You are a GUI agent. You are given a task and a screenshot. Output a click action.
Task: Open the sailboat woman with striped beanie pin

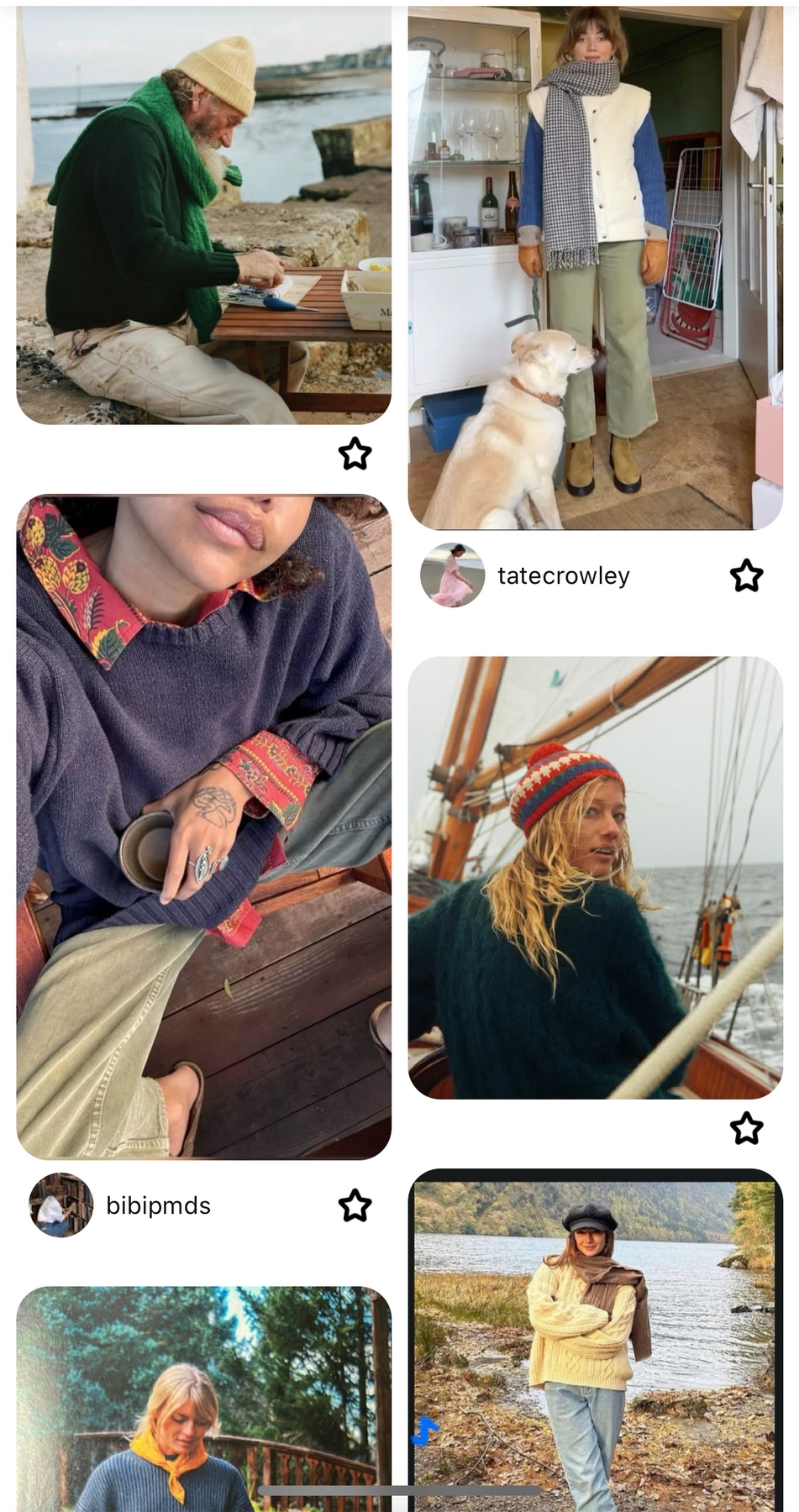595,878
